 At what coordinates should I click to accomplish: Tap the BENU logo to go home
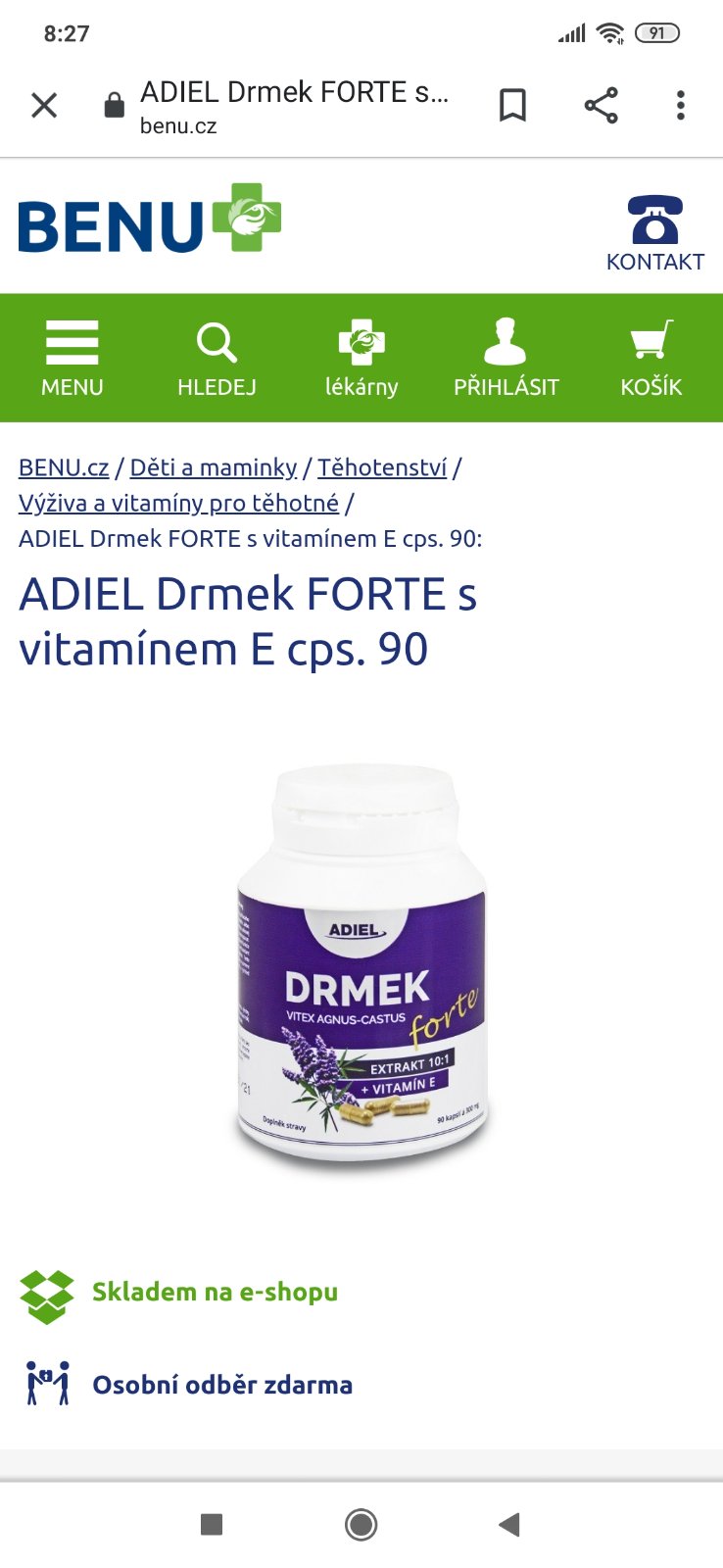tap(149, 220)
